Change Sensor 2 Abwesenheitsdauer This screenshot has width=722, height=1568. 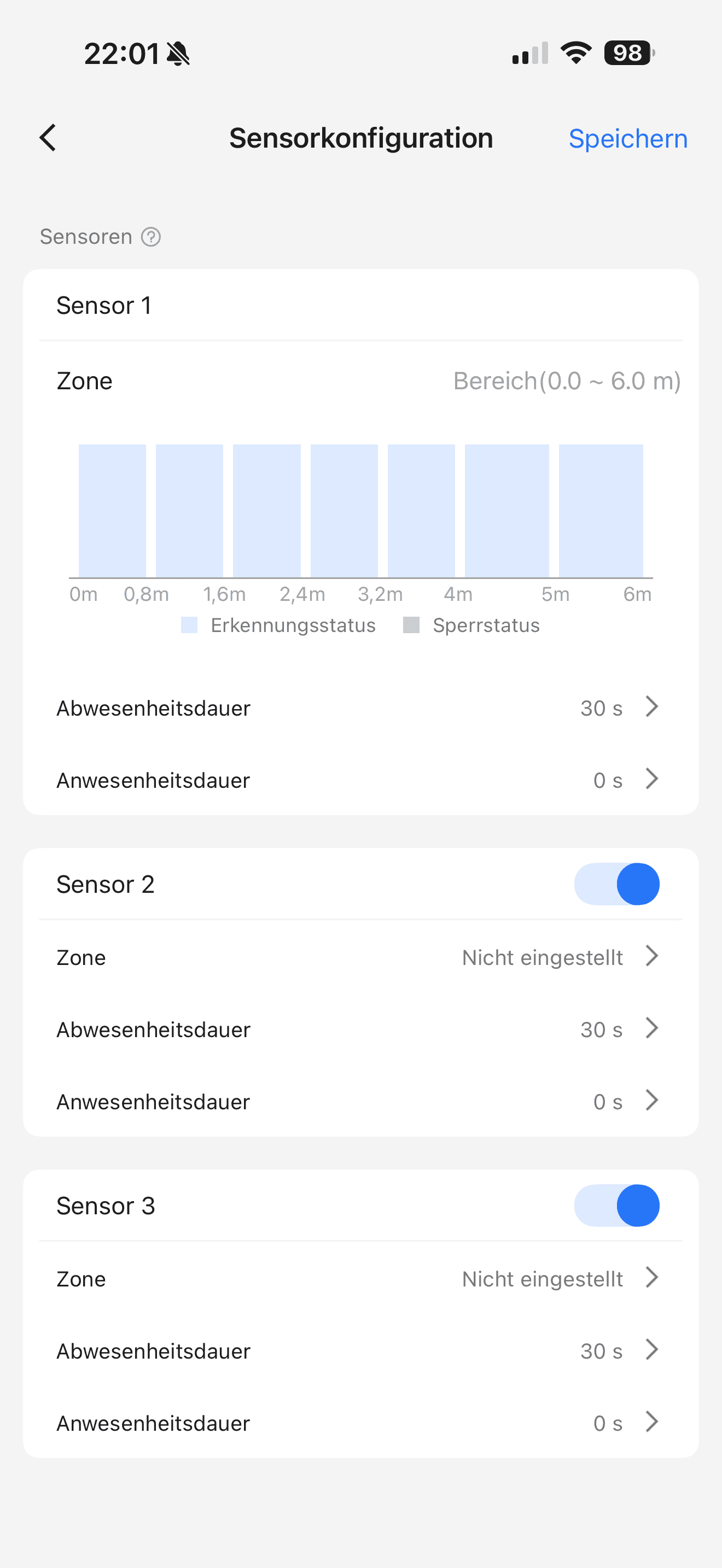[360, 1029]
